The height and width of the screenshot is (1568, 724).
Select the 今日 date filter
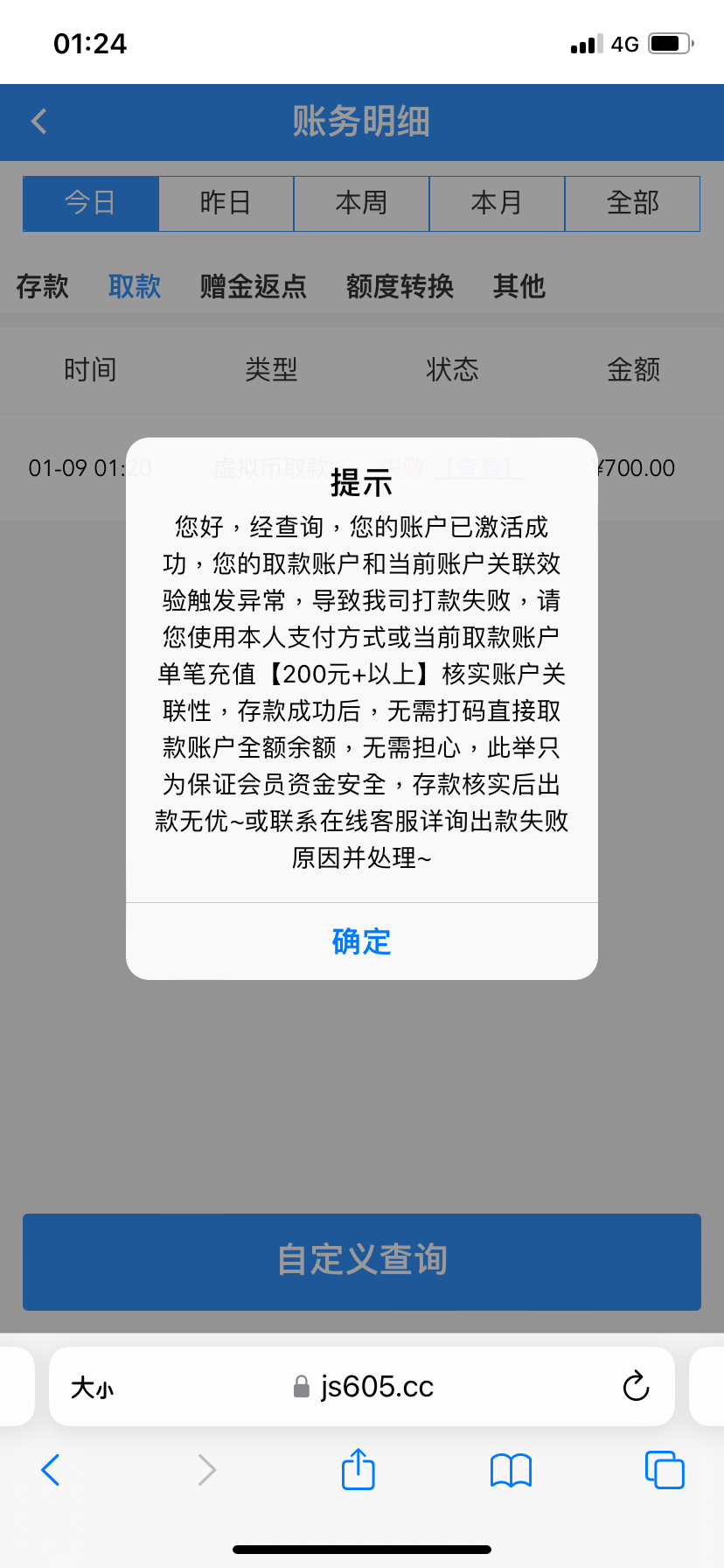tap(91, 203)
